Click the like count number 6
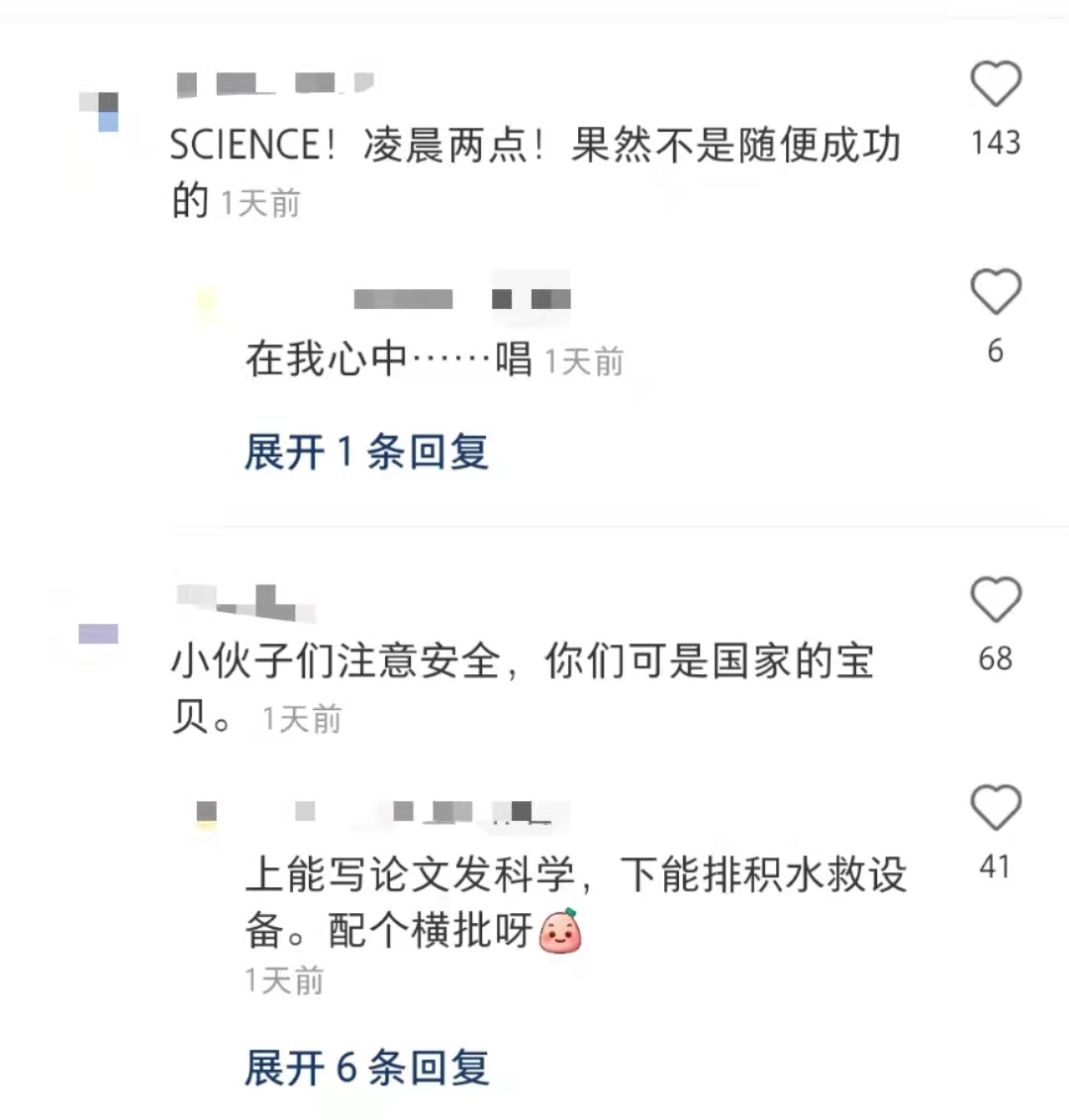Image resolution: width=1069 pixels, height=1120 pixels. (x=994, y=349)
